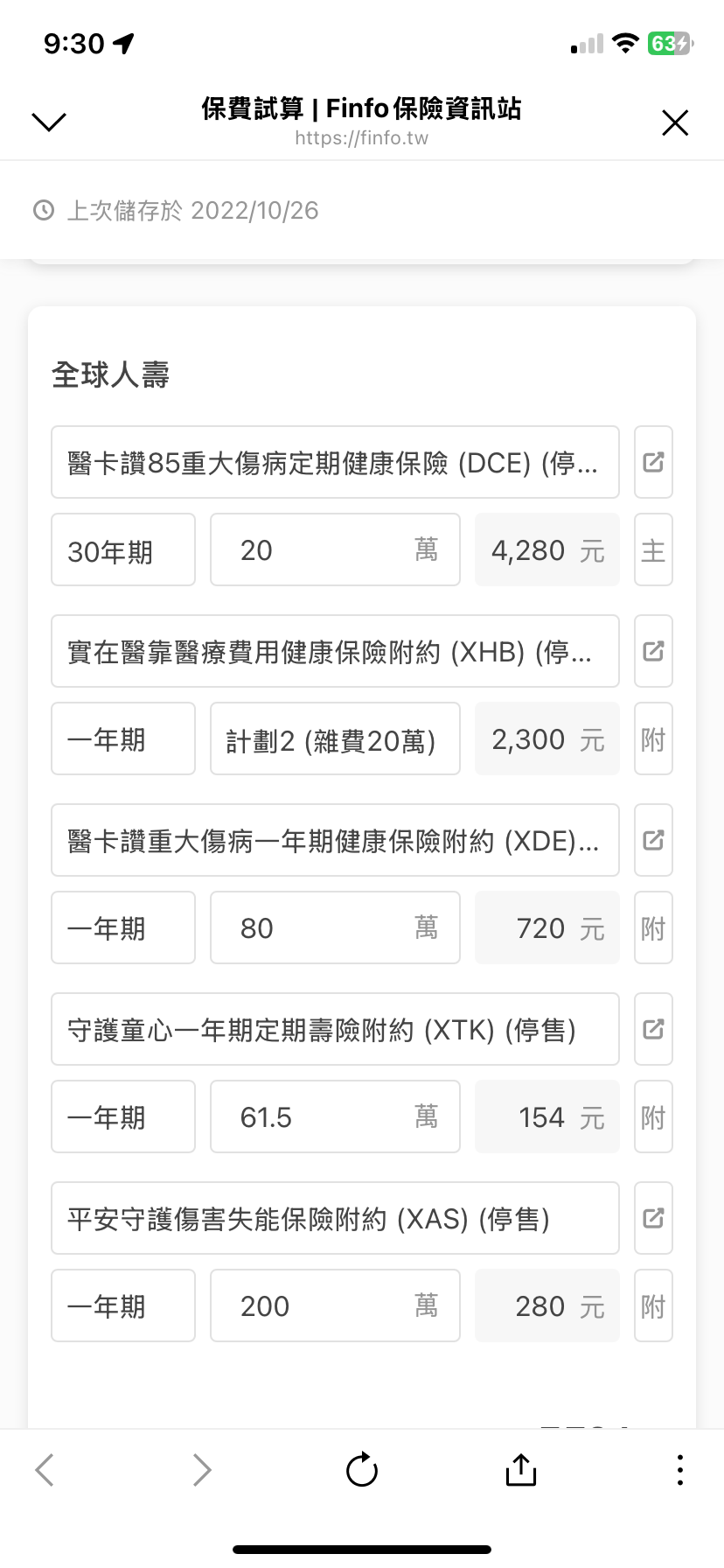Open the browser overflow menu
Image resolution: width=724 pixels, height=1568 pixels.
point(679,1470)
